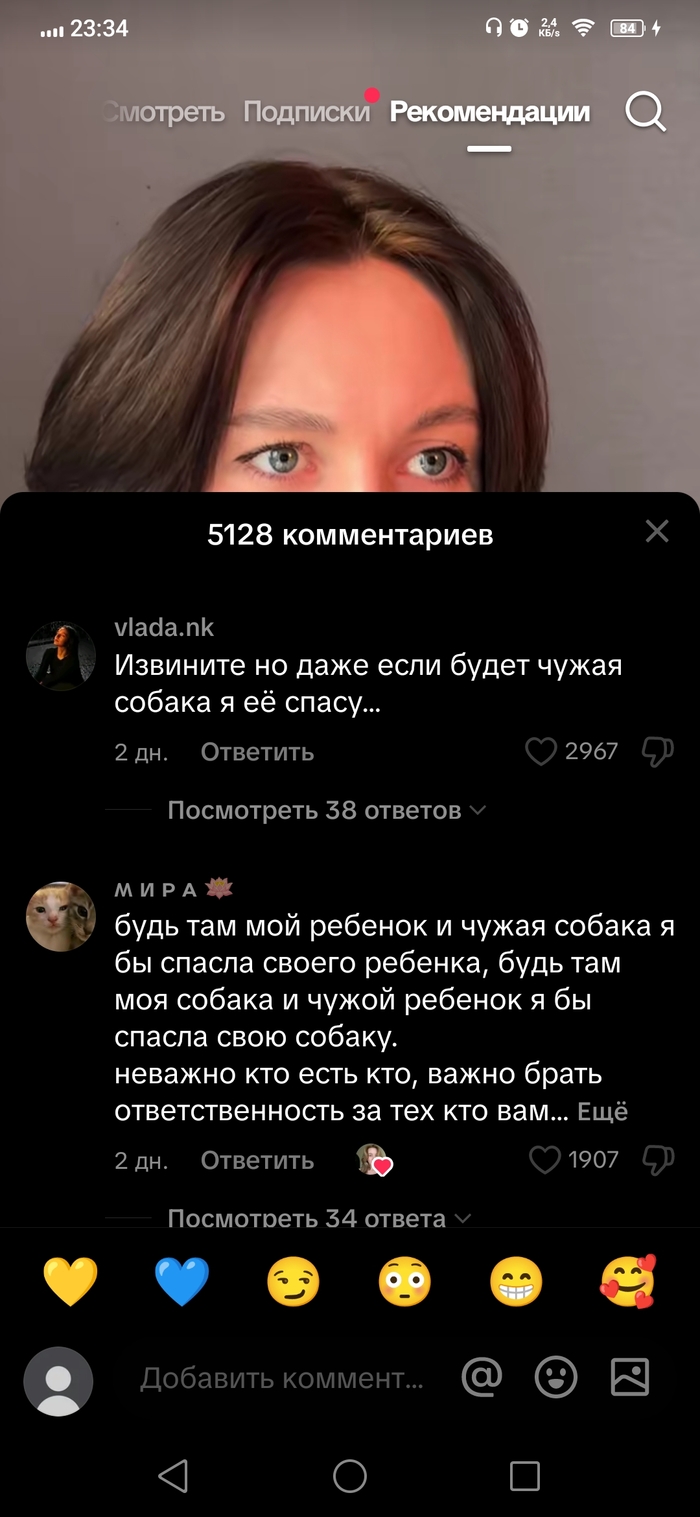Reply to МИРА's comment
The width and height of the screenshot is (700, 1517).
click(257, 1160)
